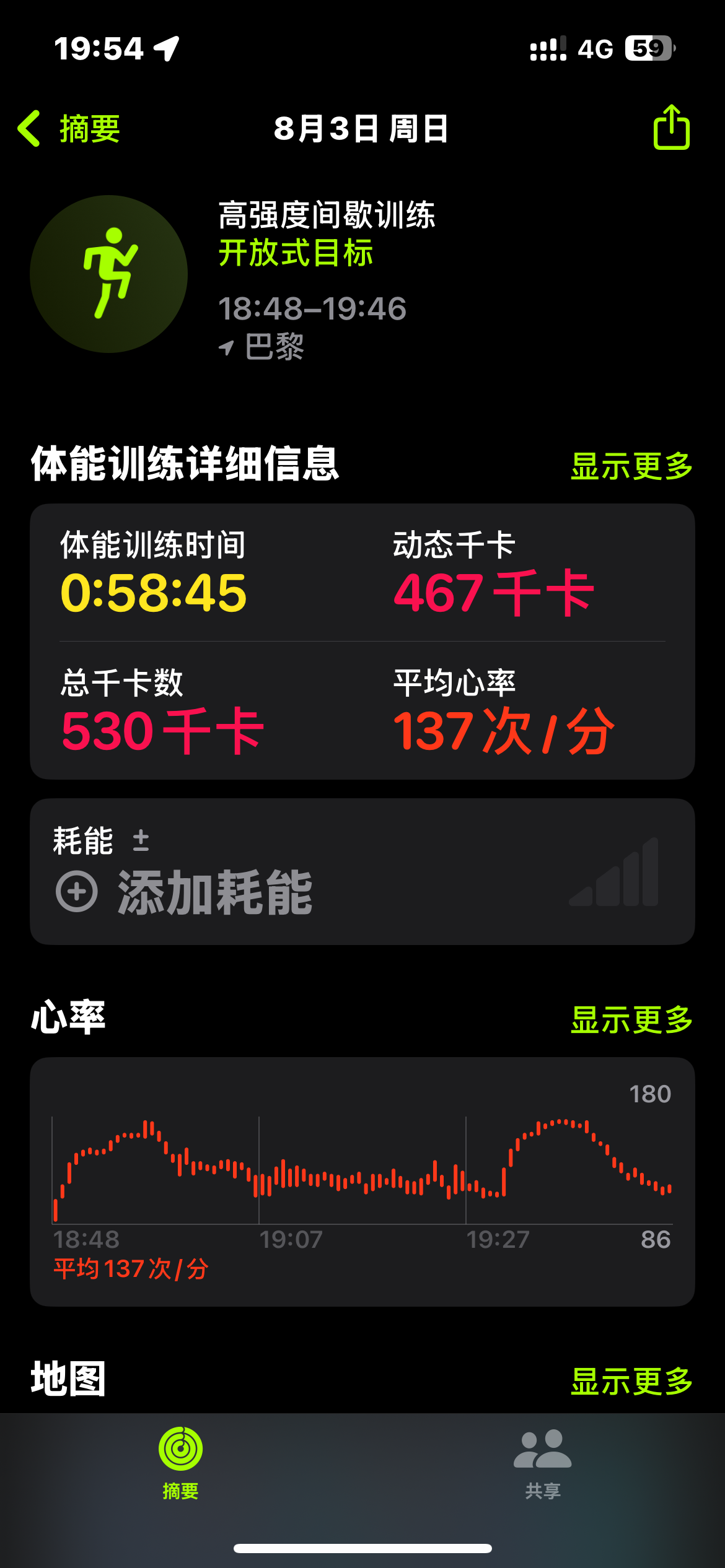Go back to 摘要
Viewport: 725px width, 1568px height.
pos(69,129)
